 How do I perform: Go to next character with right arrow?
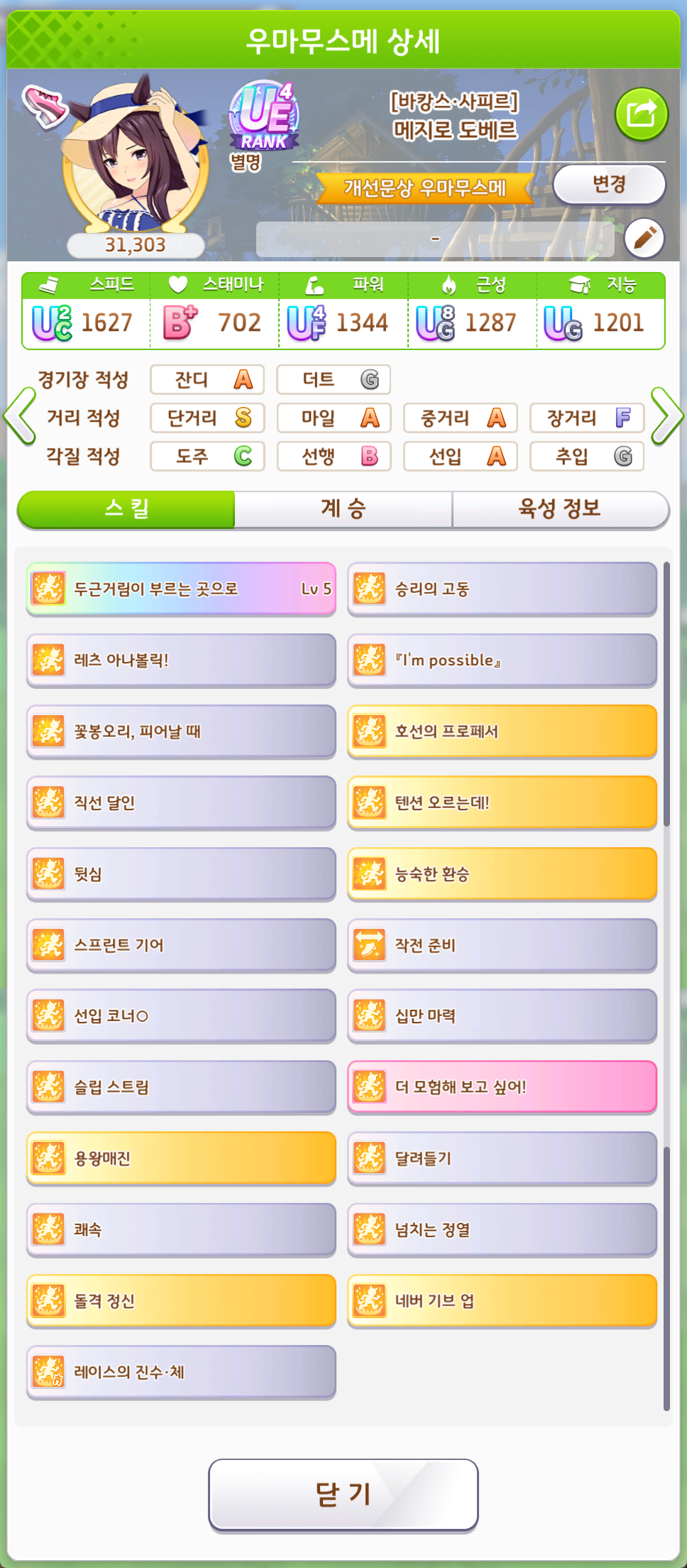(x=667, y=416)
